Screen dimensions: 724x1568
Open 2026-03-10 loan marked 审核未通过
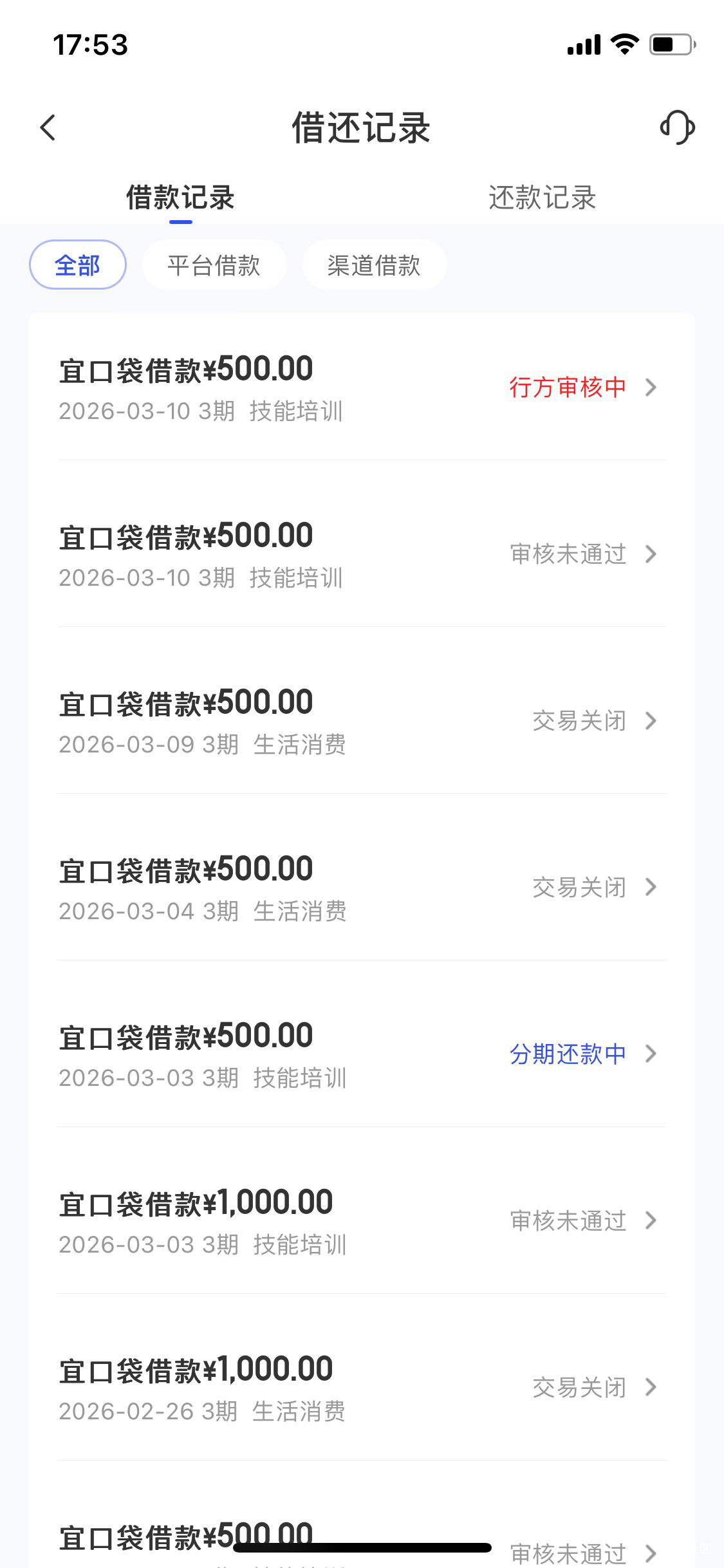click(x=360, y=554)
